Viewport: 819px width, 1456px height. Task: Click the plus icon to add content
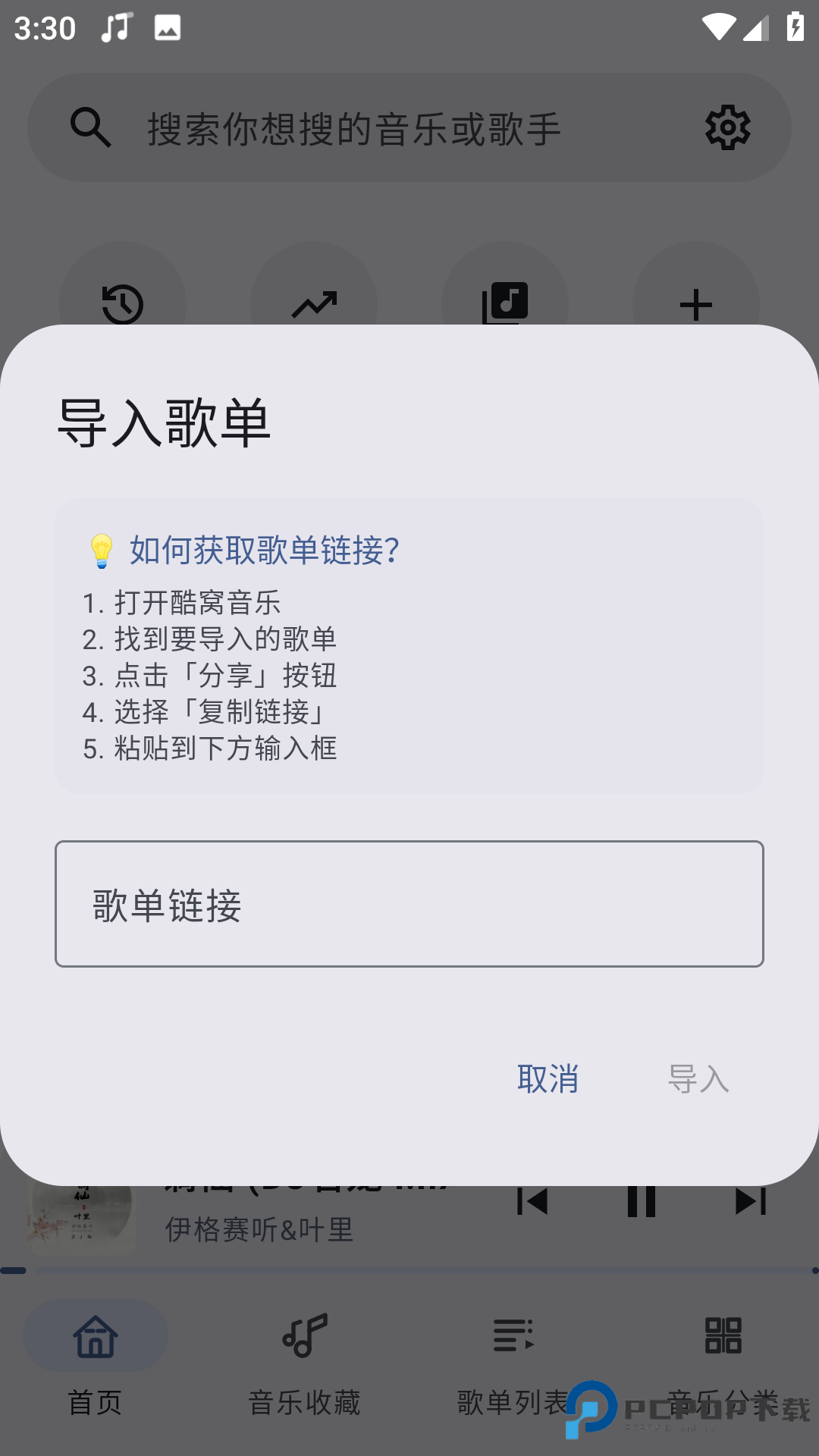(x=697, y=303)
